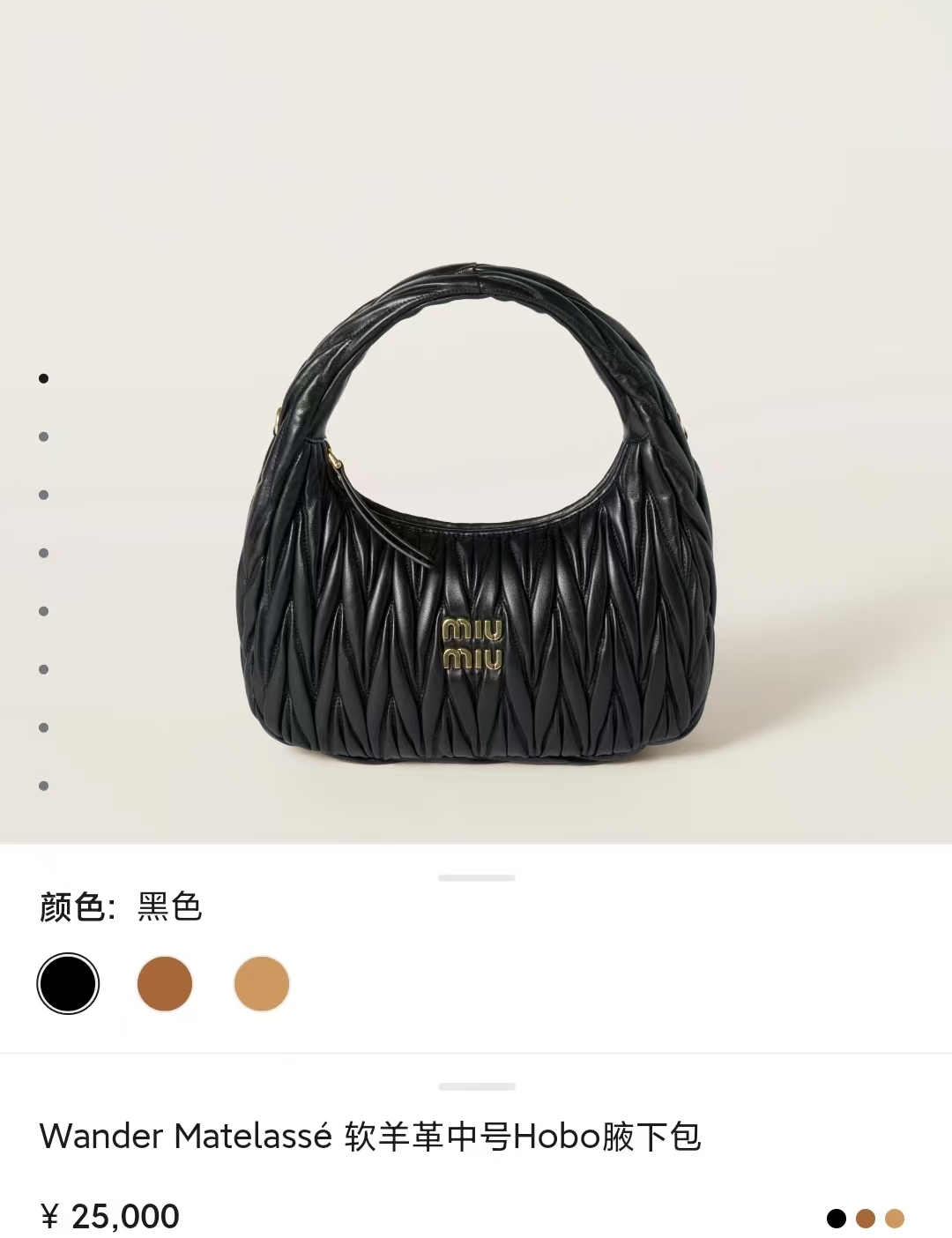
Task: Select the black color swatch
Action: (x=68, y=984)
